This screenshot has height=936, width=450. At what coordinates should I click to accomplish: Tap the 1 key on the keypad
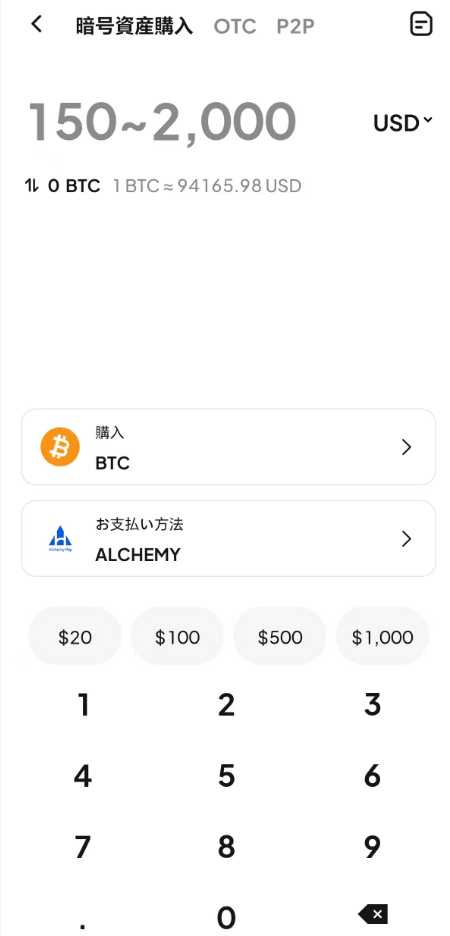point(84,705)
